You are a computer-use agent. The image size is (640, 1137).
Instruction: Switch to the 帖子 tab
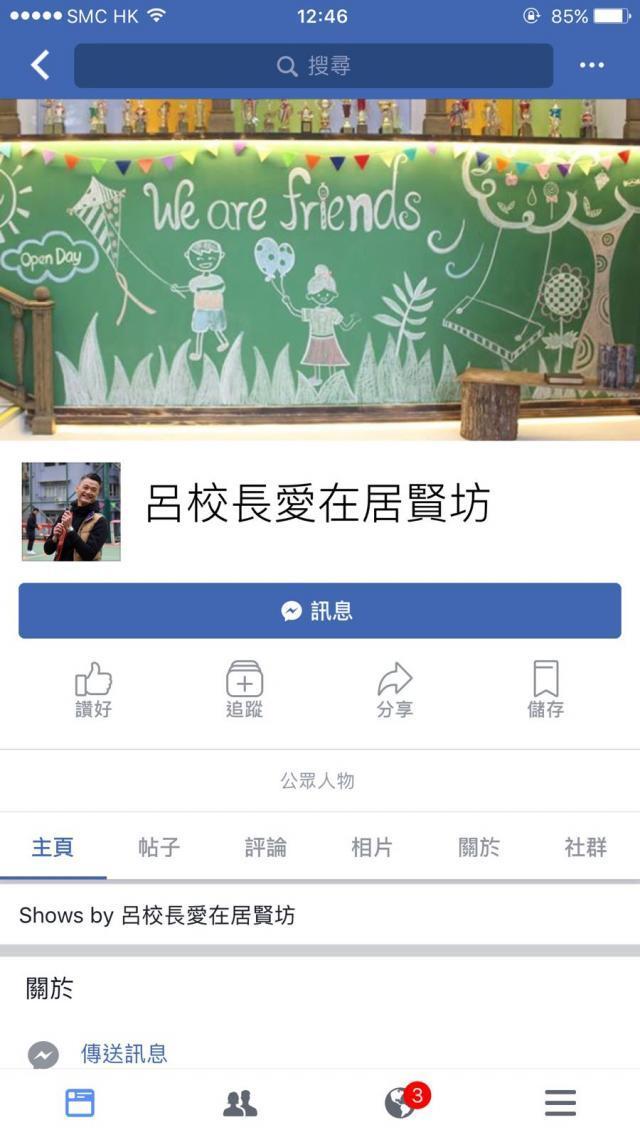[159, 847]
